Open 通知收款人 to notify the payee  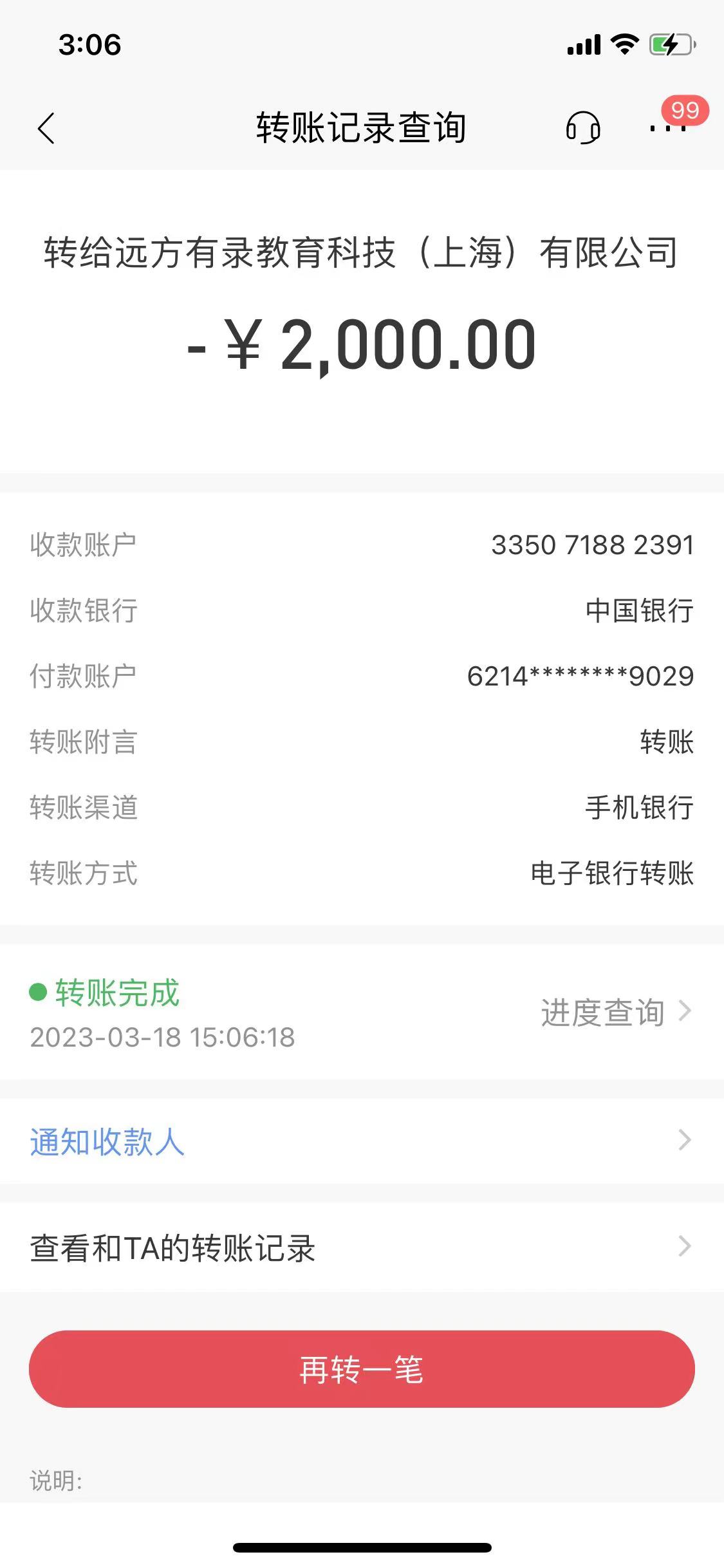pyautogui.click(x=360, y=1141)
